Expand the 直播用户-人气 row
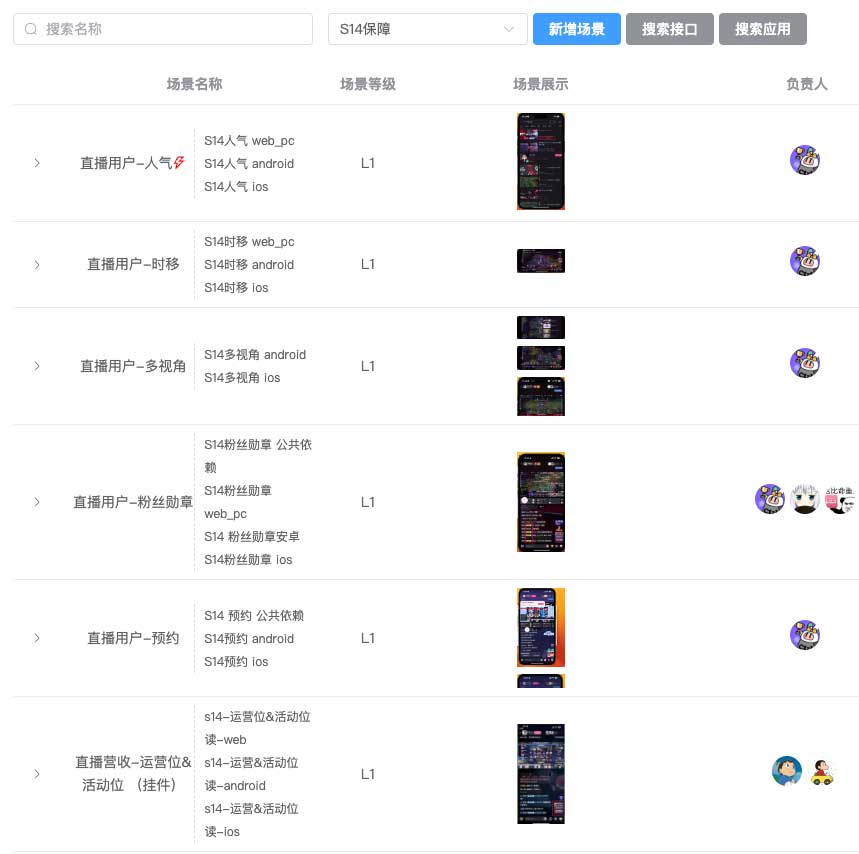The height and width of the screenshot is (854, 859). tap(37, 163)
